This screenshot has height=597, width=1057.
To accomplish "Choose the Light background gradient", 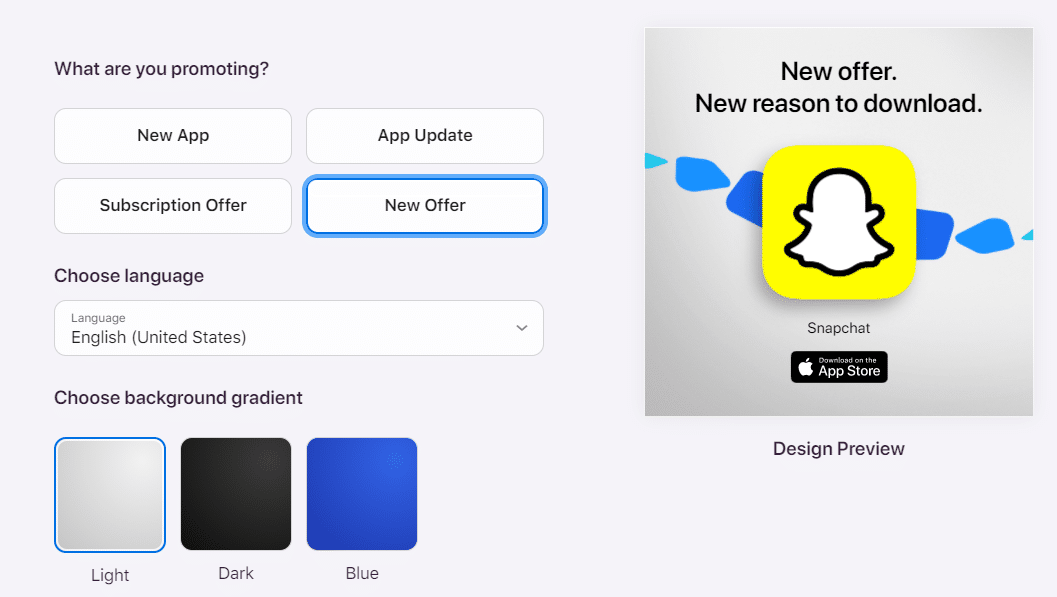I will (110, 495).
